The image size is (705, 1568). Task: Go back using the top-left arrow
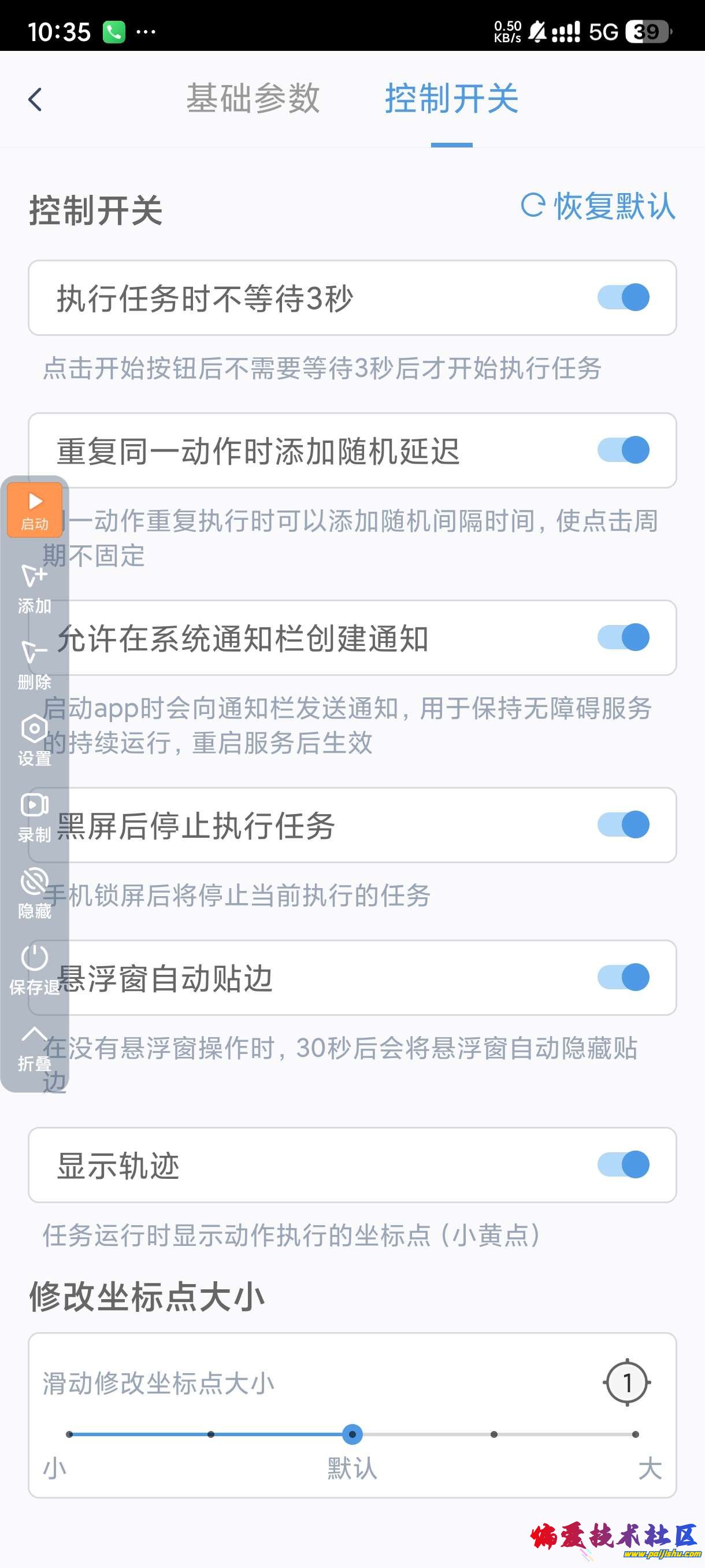[x=35, y=99]
